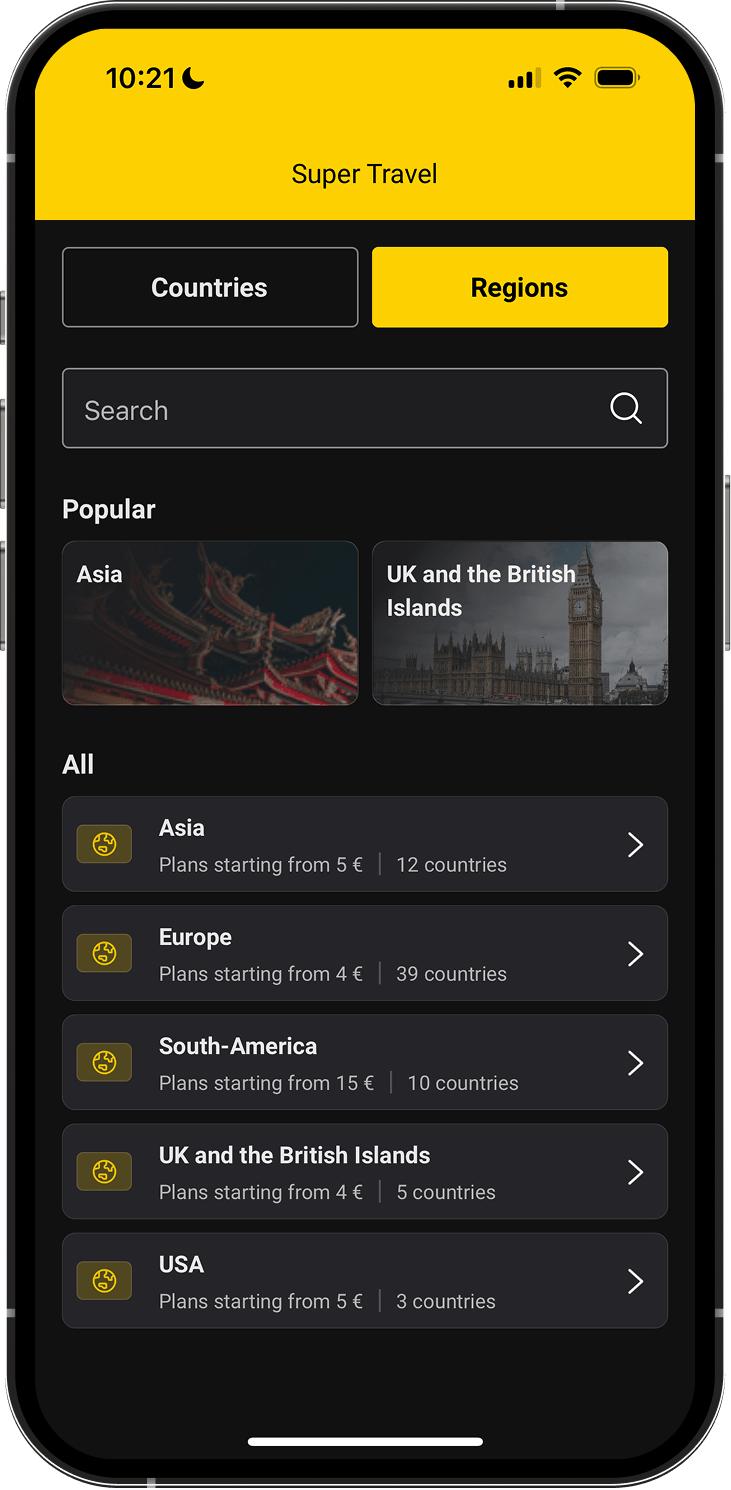The height and width of the screenshot is (1490, 731).
Task: Select UK and the British Islands row
Action: click(364, 1171)
